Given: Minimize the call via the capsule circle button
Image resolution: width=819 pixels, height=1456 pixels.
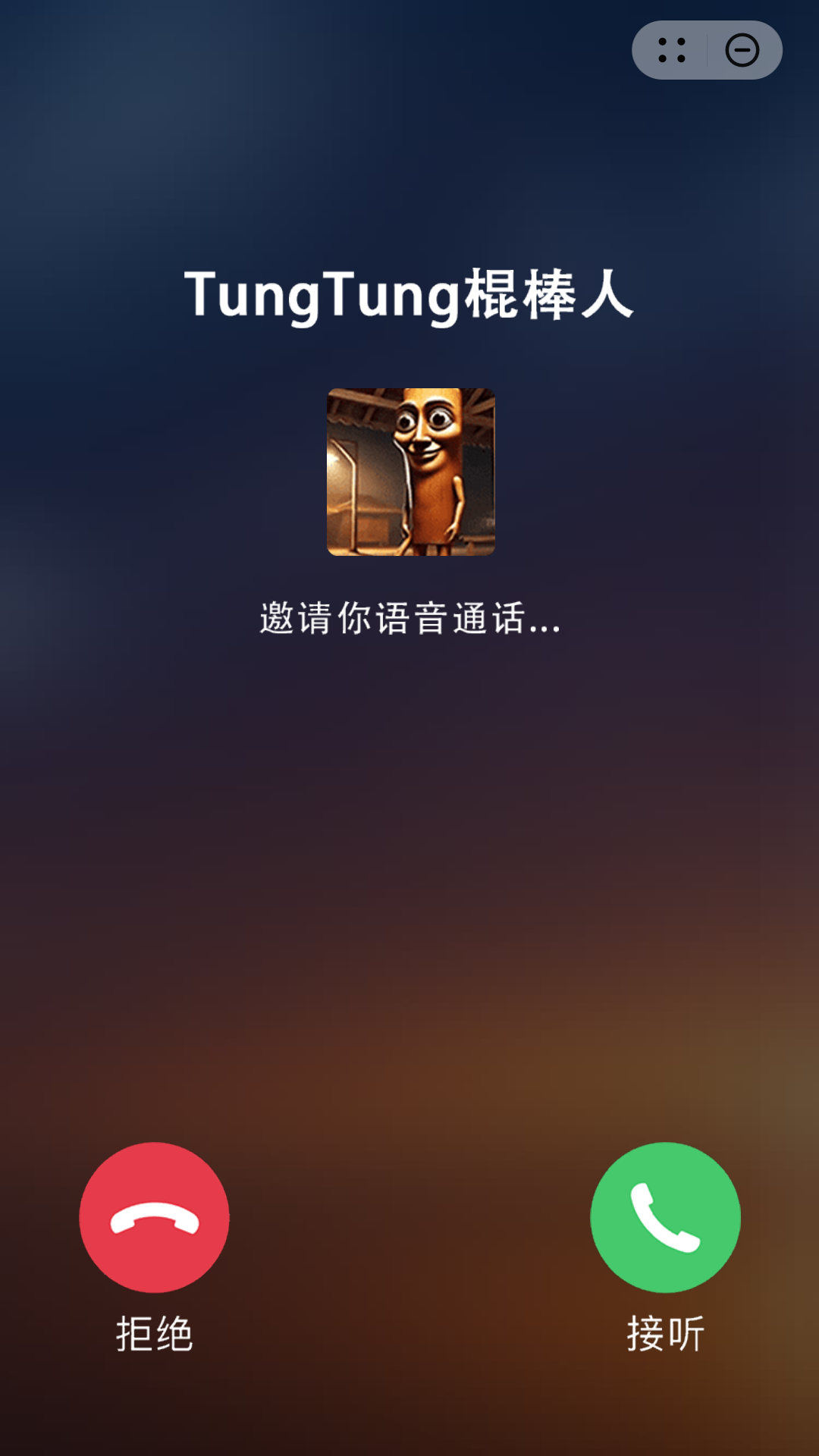Looking at the screenshot, I should pyautogui.click(x=741, y=50).
